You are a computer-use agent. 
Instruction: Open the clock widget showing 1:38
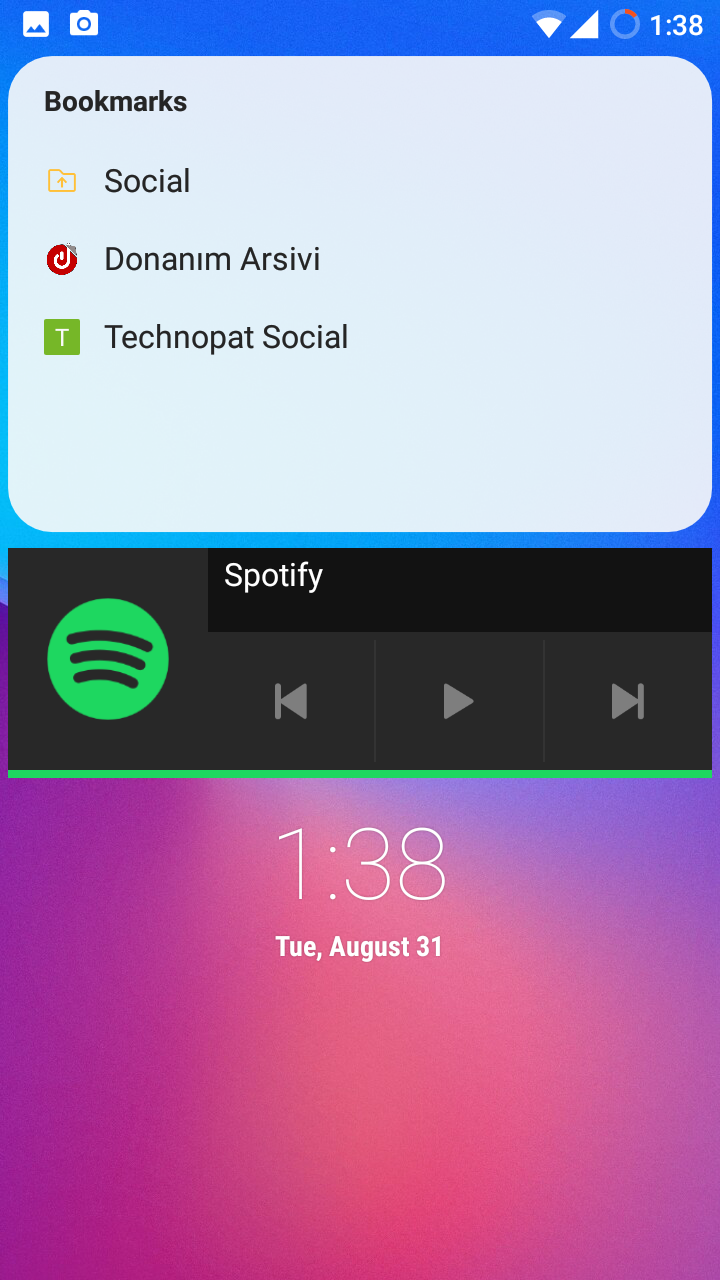(360, 864)
